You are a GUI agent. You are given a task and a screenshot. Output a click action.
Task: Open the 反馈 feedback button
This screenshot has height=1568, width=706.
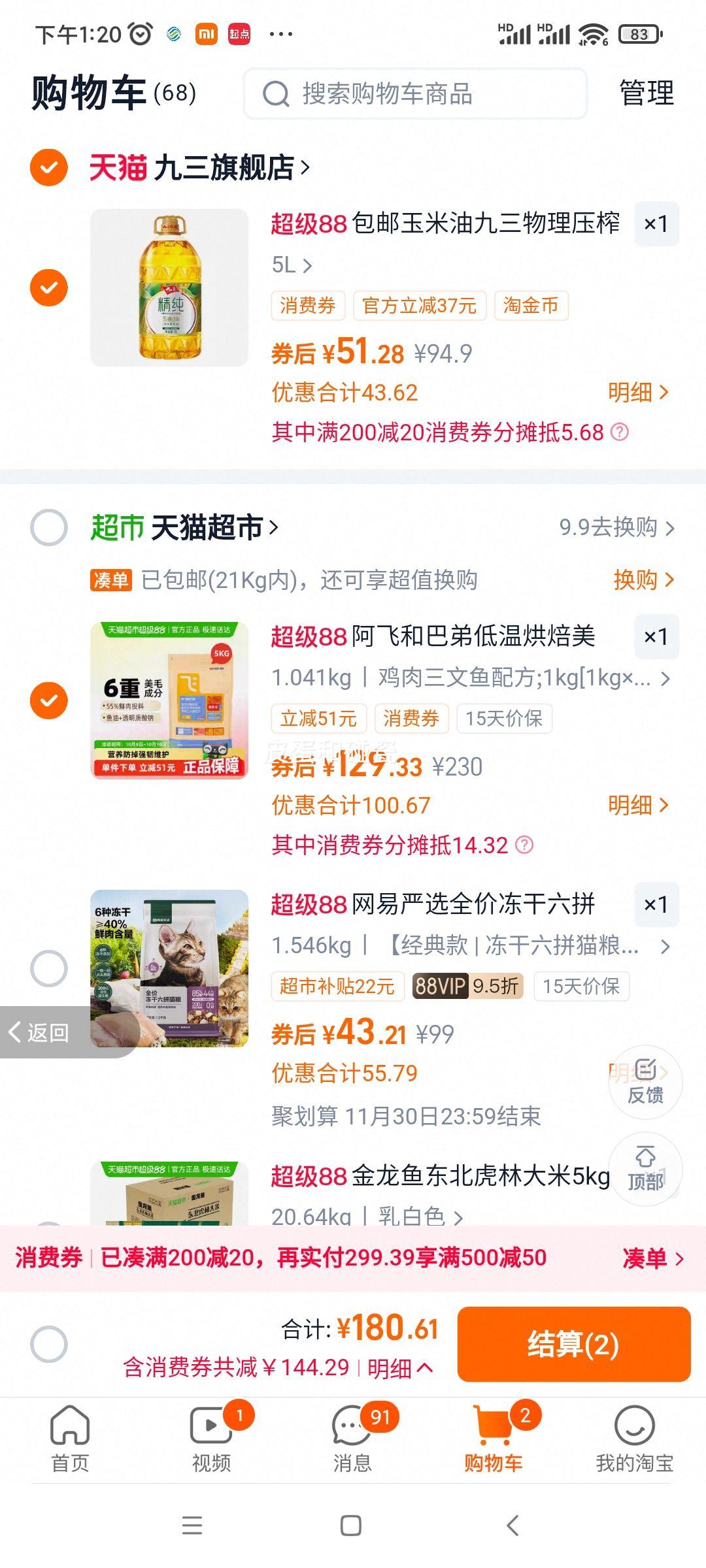tap(645, 1081)
